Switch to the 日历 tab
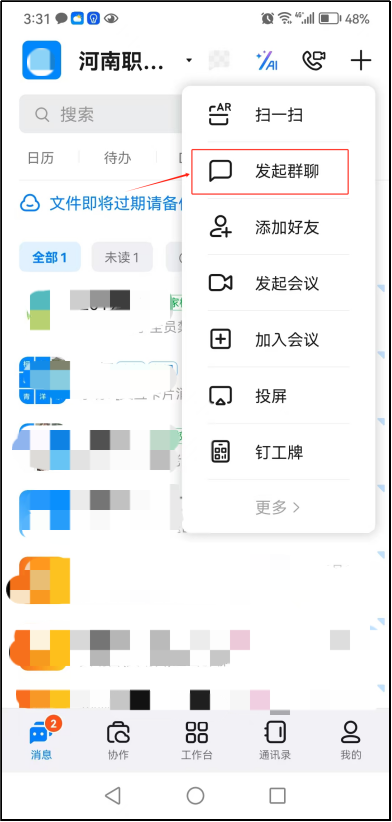Image resolution: width=392 pixels, height=822 pixels. 40,158
